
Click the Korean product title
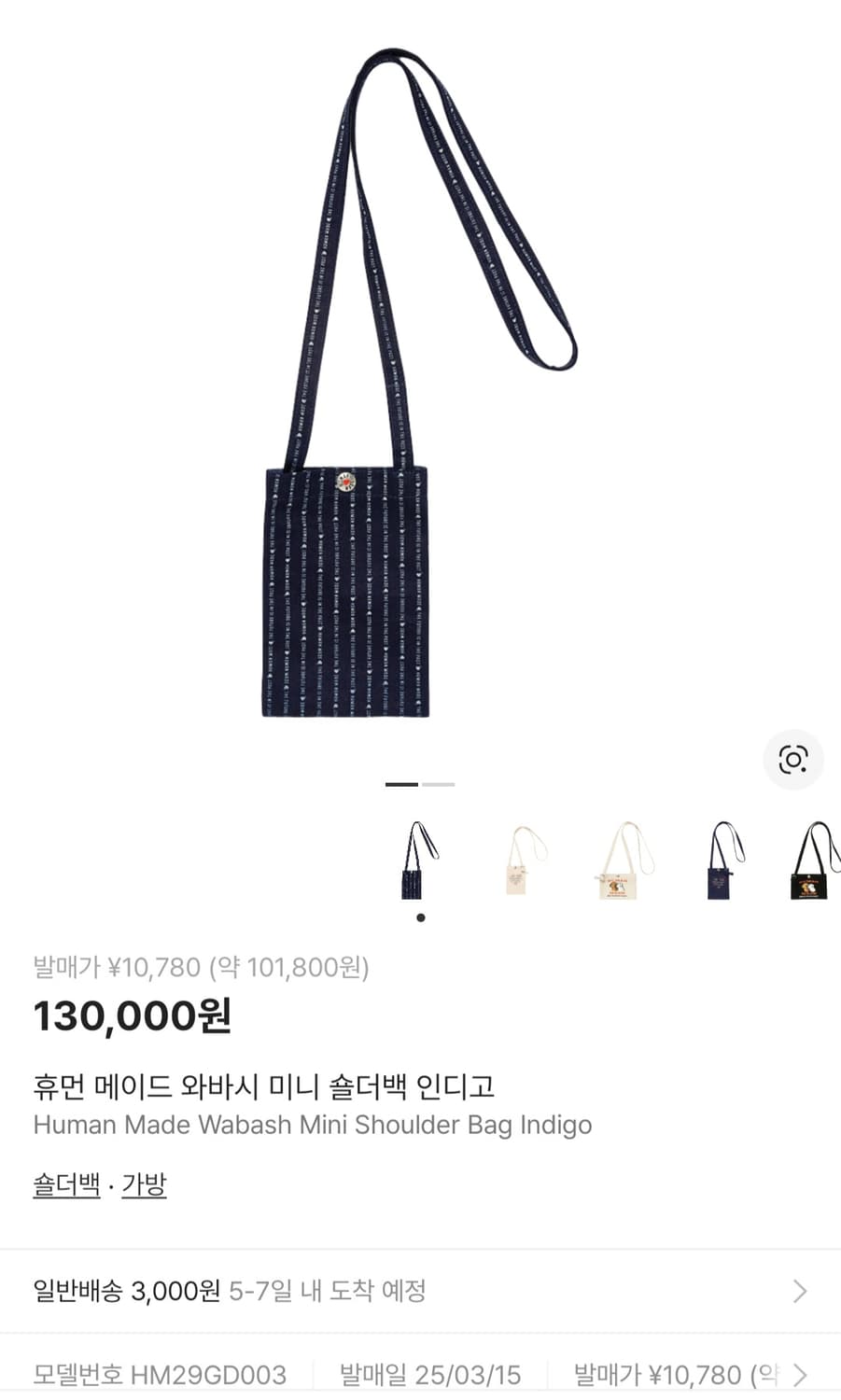pos(264,1086)
